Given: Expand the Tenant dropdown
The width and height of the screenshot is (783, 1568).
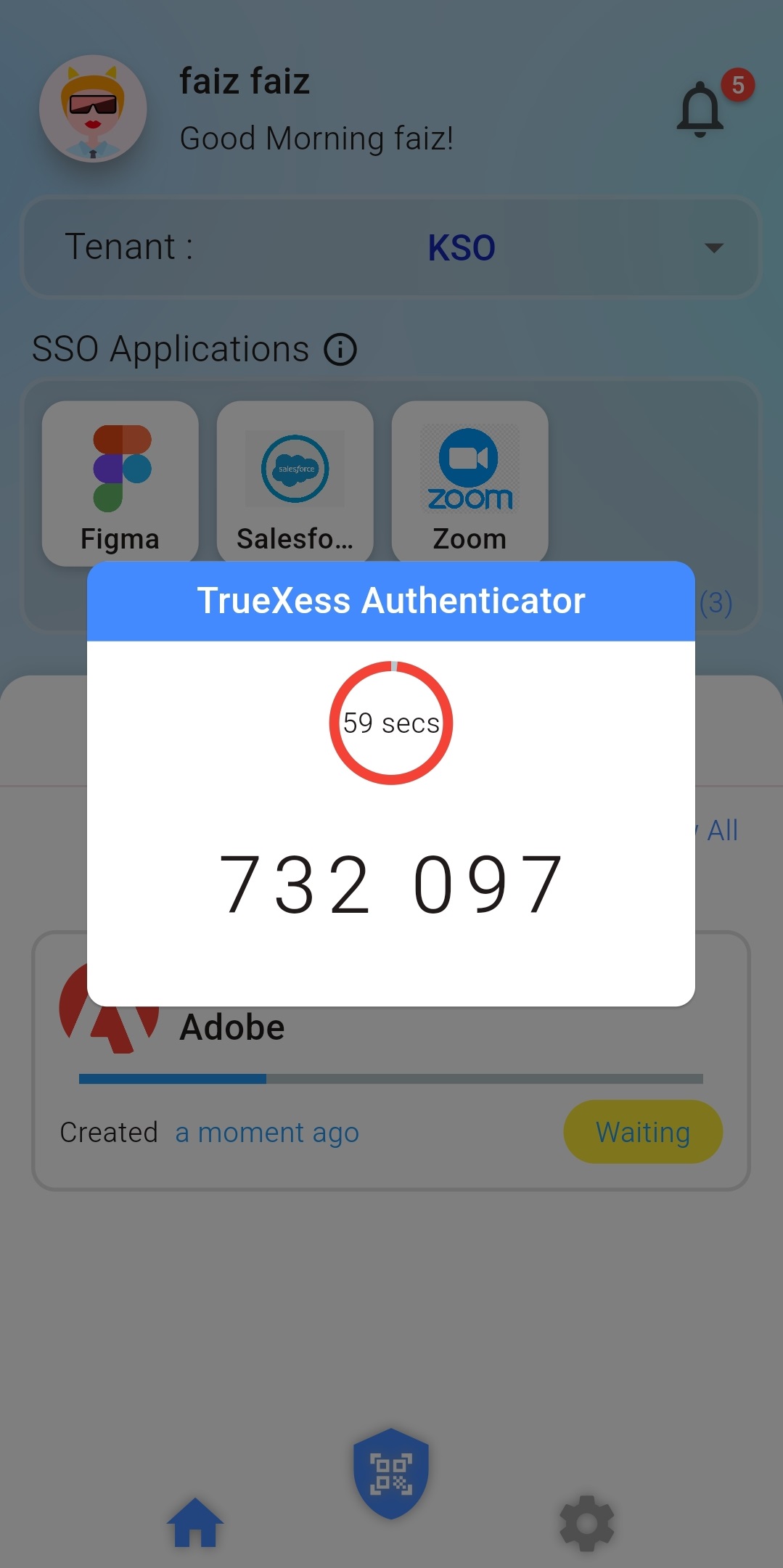Looking at the screenshot, I should (x=713, y=248).
